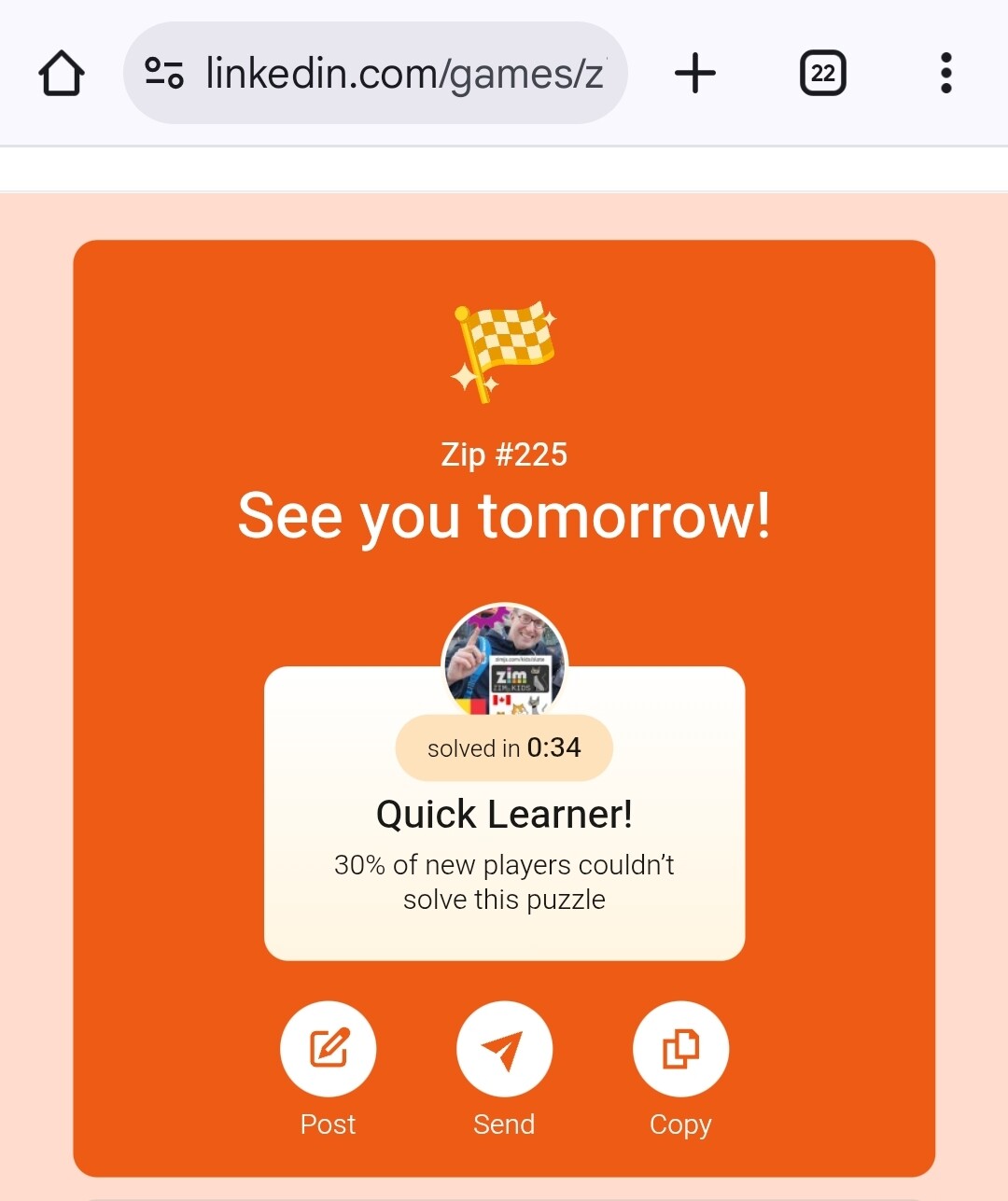
Task: Open the browser overflow menu
Action: (945, 73)
